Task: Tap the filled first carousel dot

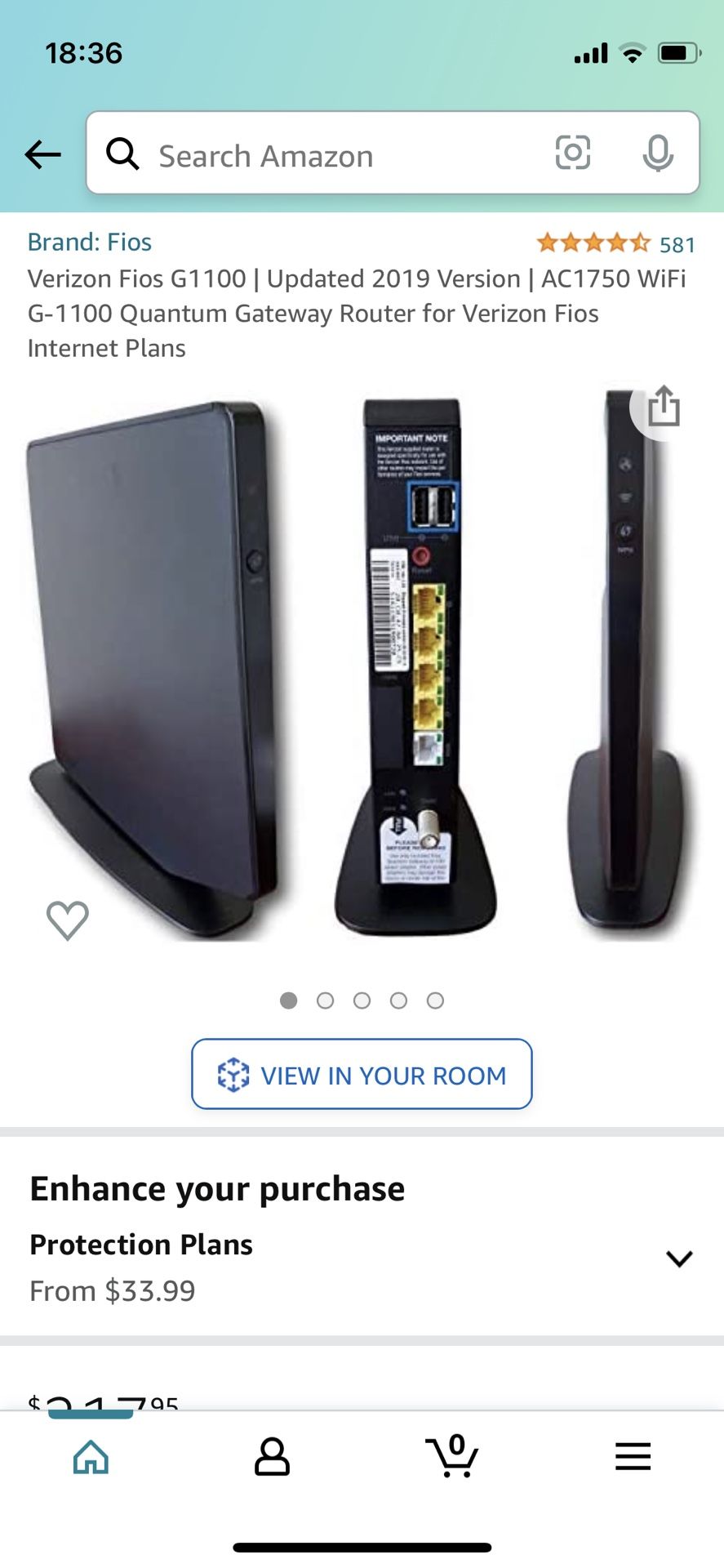Action: pyautogui.click(x=288, y=1000)
